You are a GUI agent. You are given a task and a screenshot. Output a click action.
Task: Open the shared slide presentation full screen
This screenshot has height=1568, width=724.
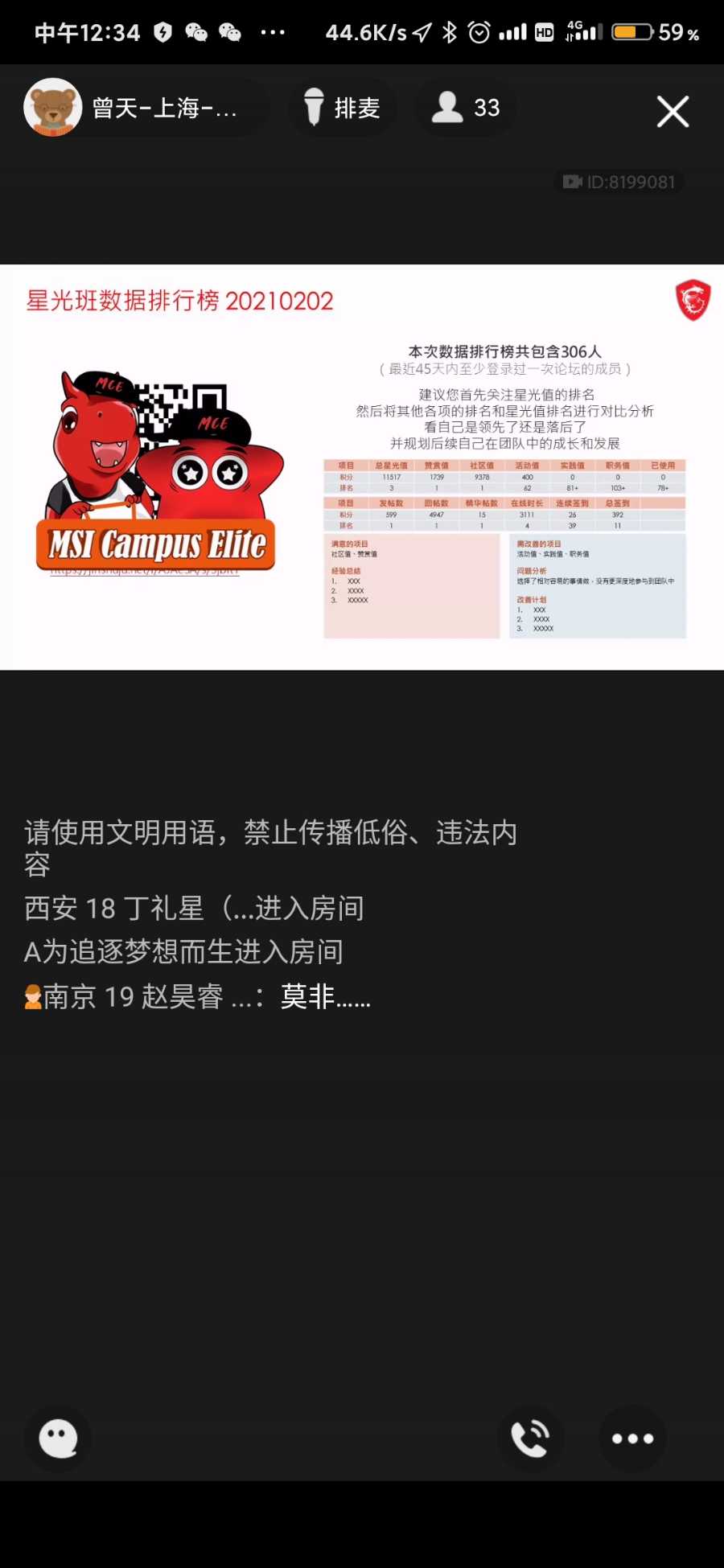362,466
